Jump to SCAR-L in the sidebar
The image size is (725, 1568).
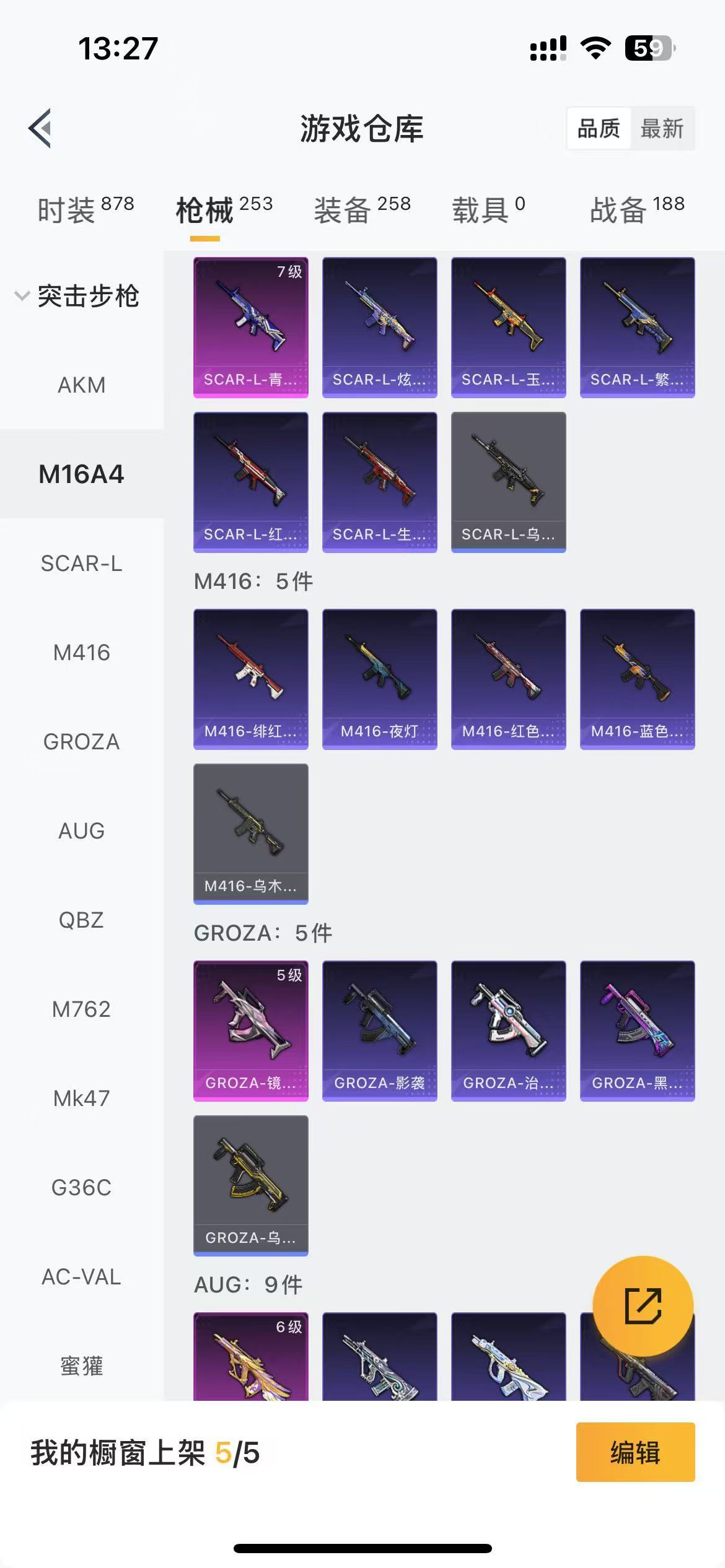pos(81,564)
